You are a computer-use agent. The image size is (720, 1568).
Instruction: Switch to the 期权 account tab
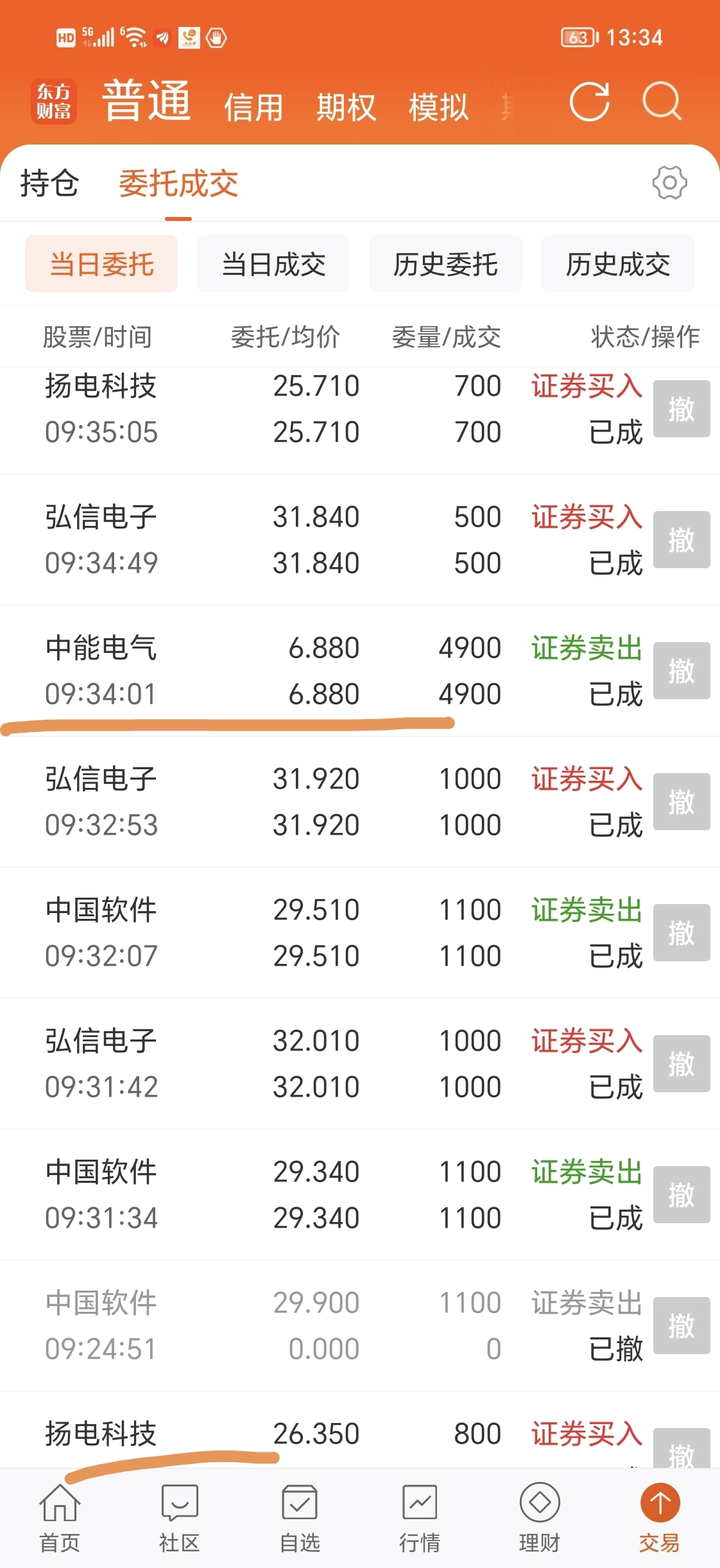(x=346, y=107)
